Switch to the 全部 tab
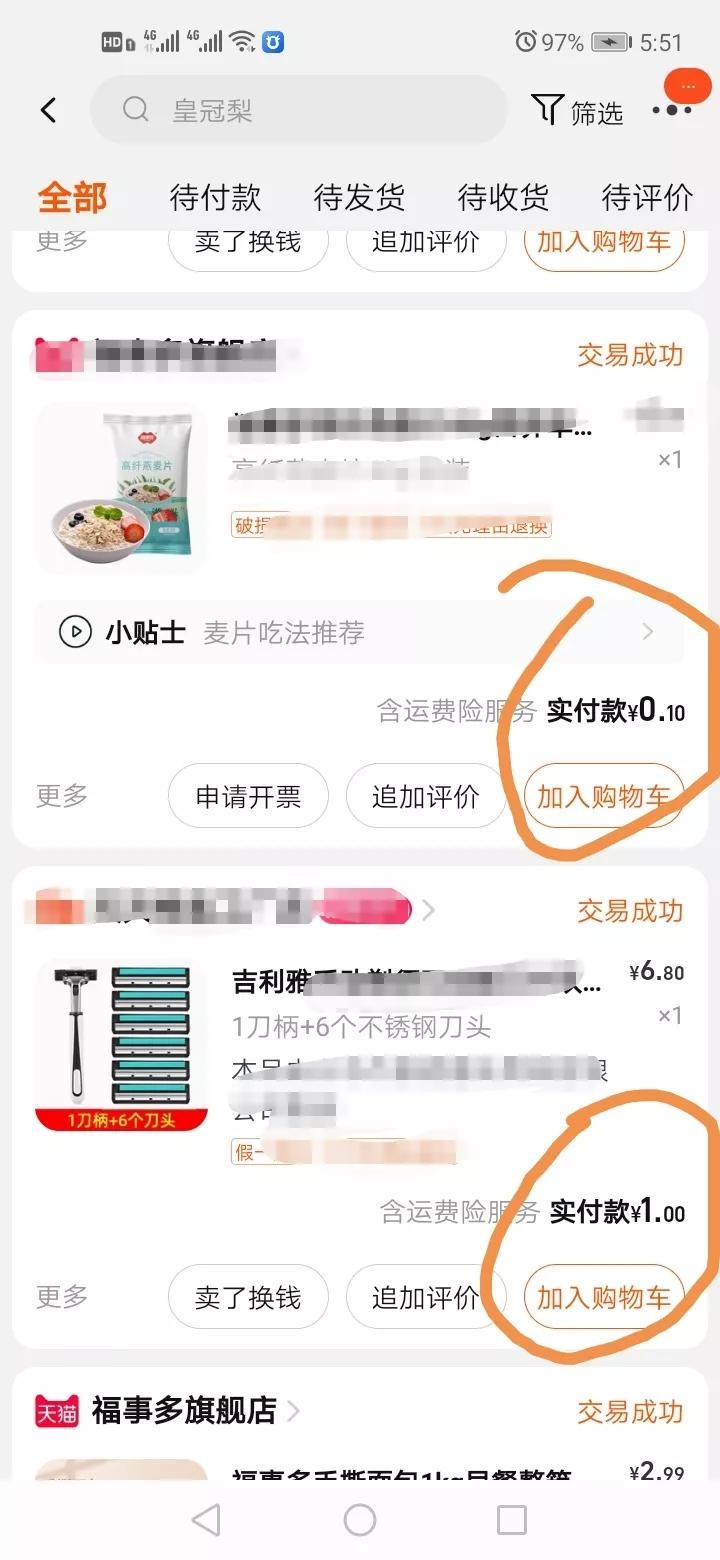This screenshot has height=1560, width=720. pos(72,198)
